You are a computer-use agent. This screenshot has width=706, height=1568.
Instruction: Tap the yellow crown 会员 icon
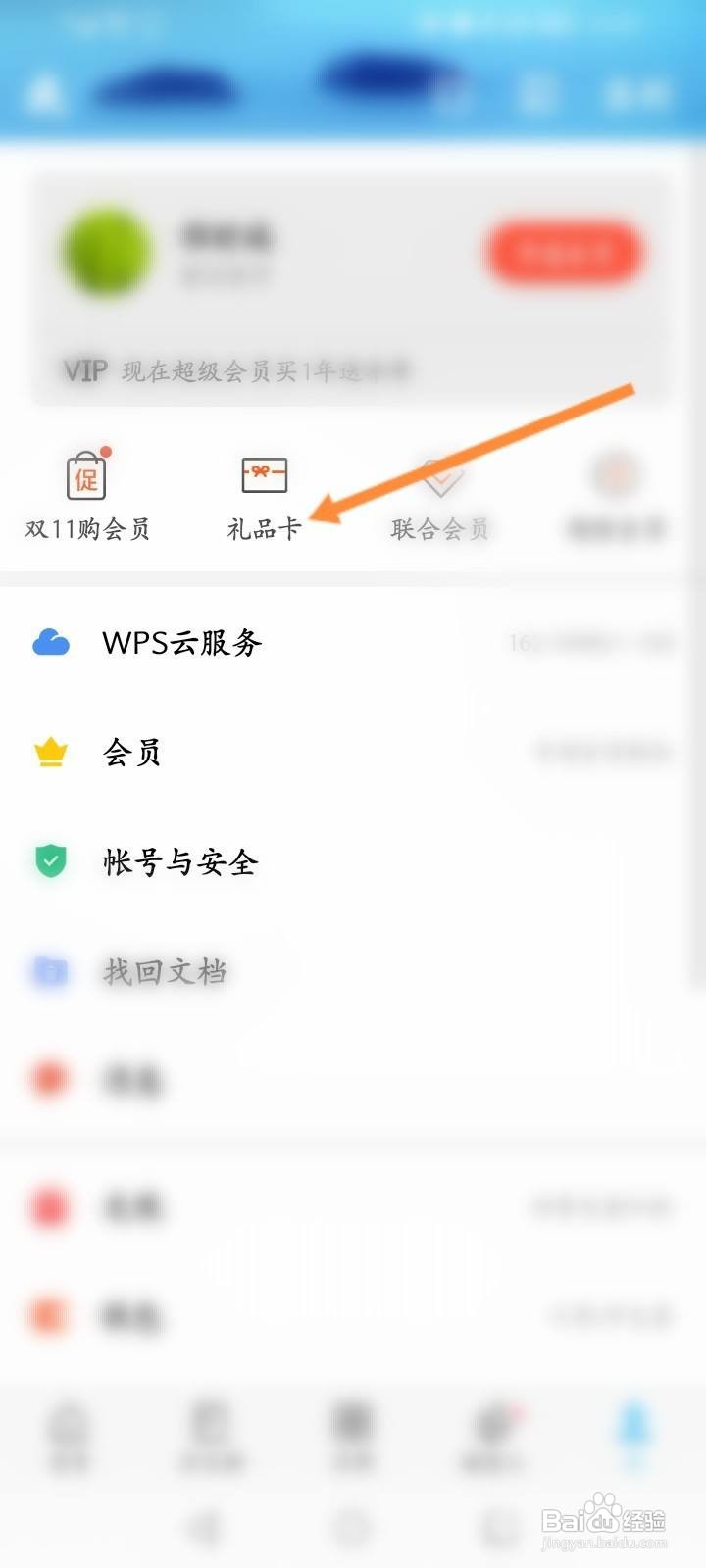pos(51,752)
